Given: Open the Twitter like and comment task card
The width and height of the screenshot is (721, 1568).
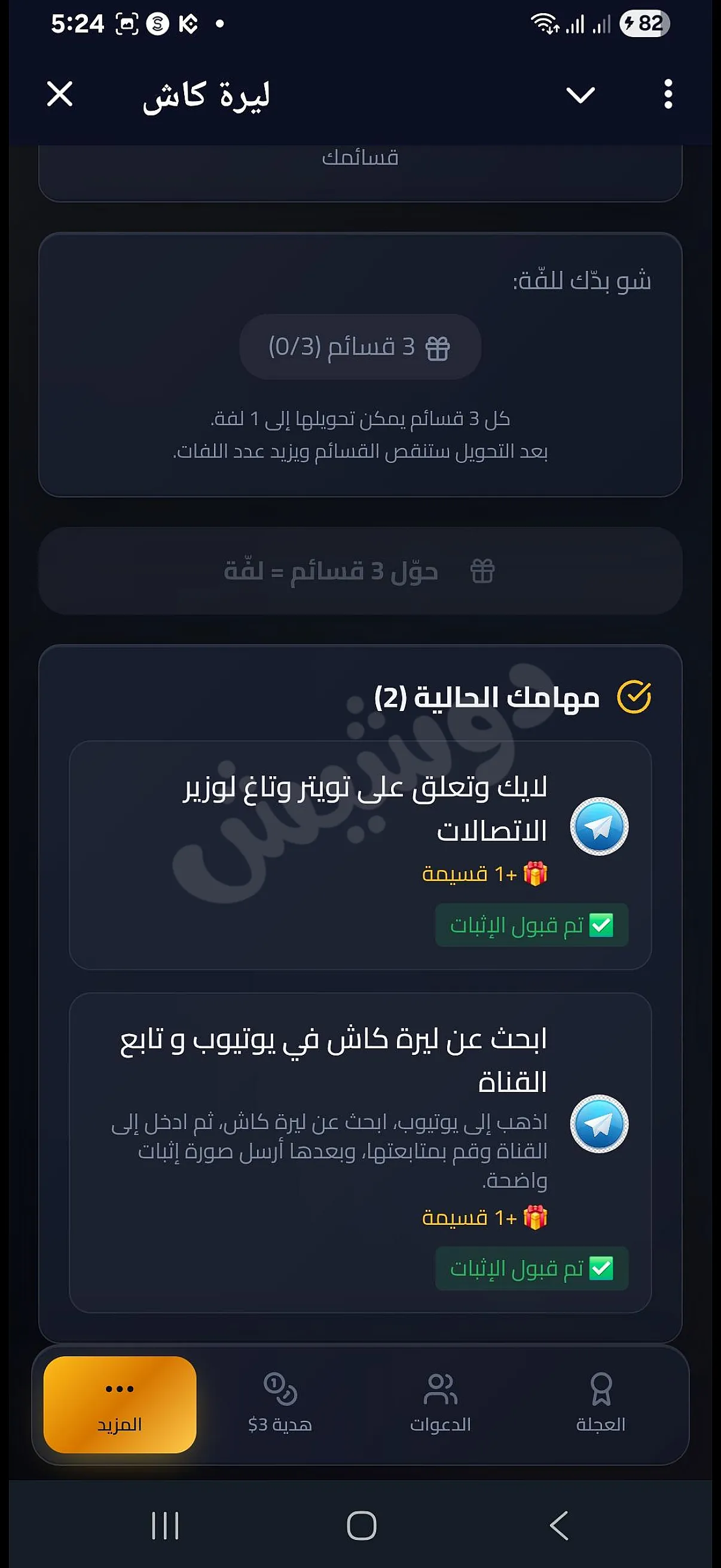Looking at the screenshot, I should (x=360, y=855).
